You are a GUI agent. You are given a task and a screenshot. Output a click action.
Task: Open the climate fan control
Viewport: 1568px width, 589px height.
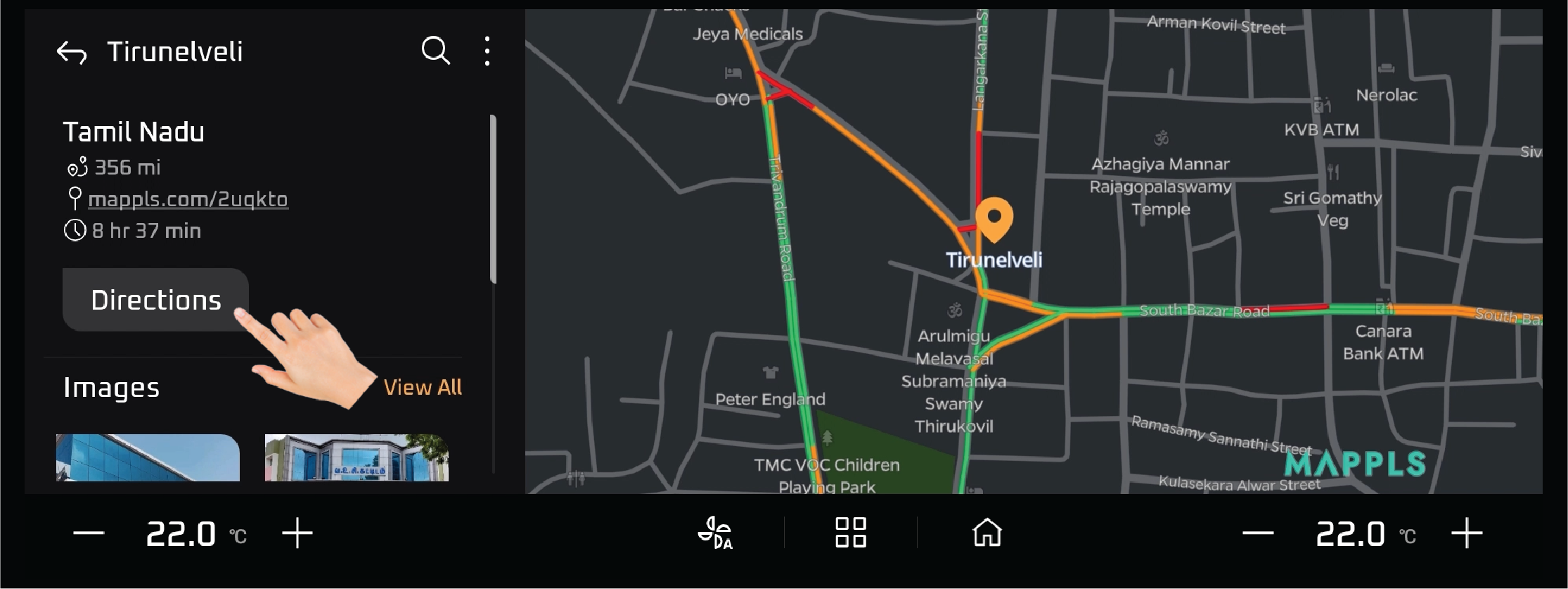point(714,533)
